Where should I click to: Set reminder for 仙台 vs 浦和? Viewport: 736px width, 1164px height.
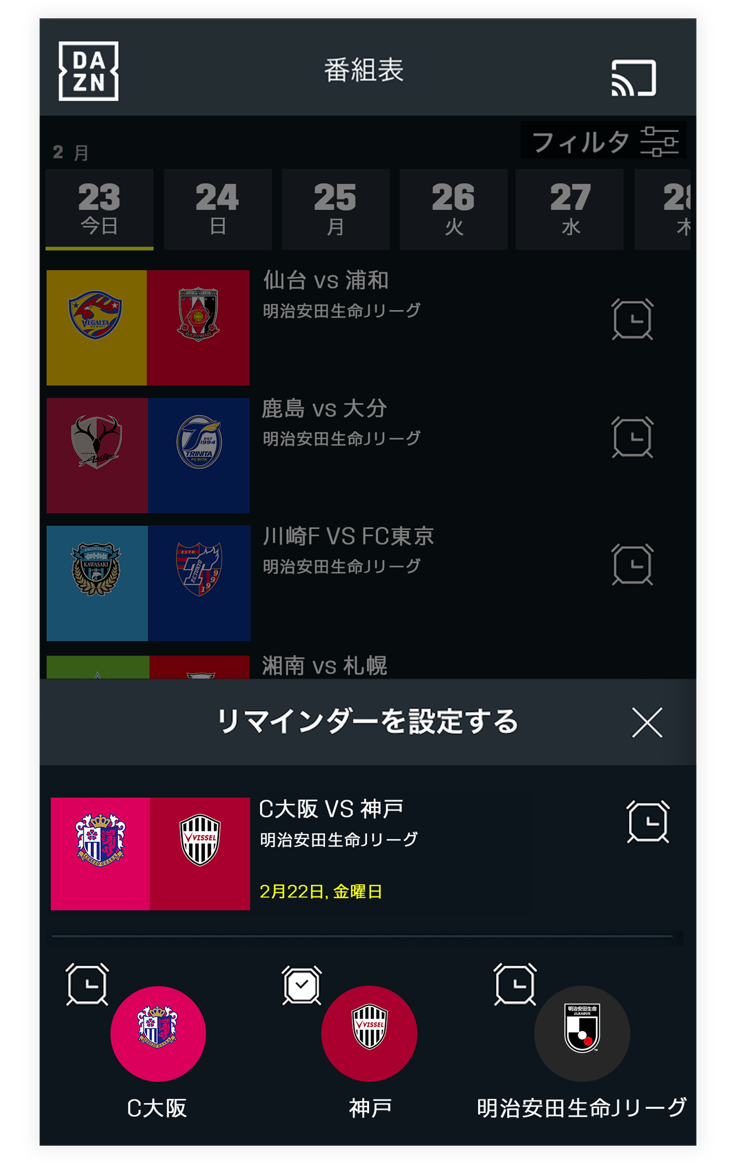point(632,319)
